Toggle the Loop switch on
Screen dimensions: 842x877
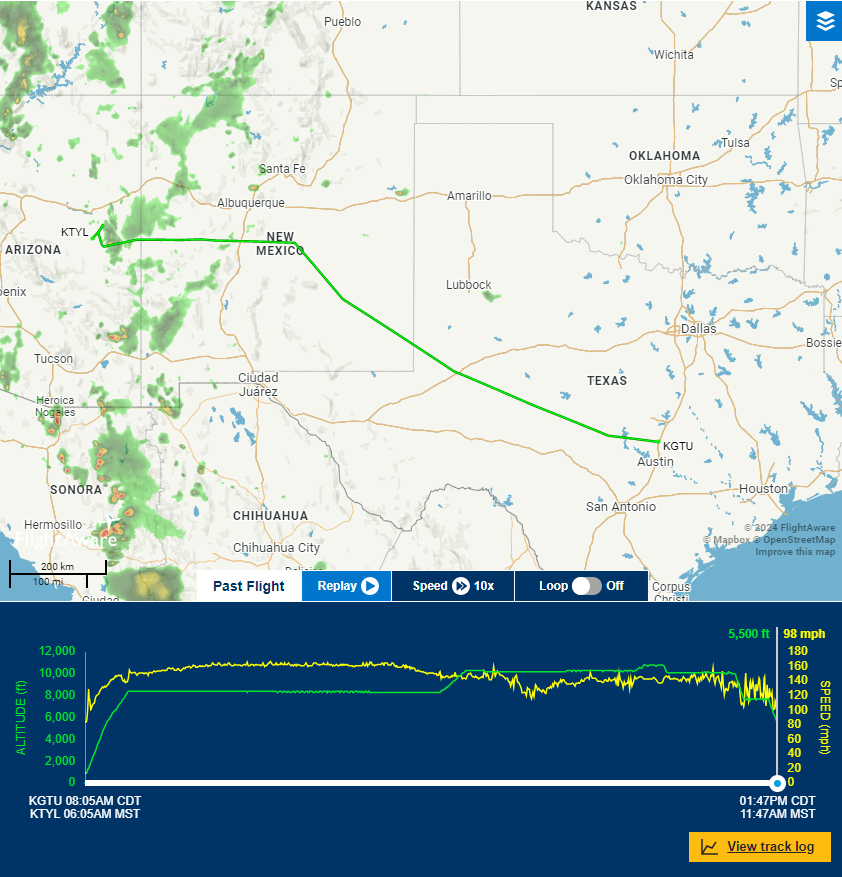coord(586,586)
